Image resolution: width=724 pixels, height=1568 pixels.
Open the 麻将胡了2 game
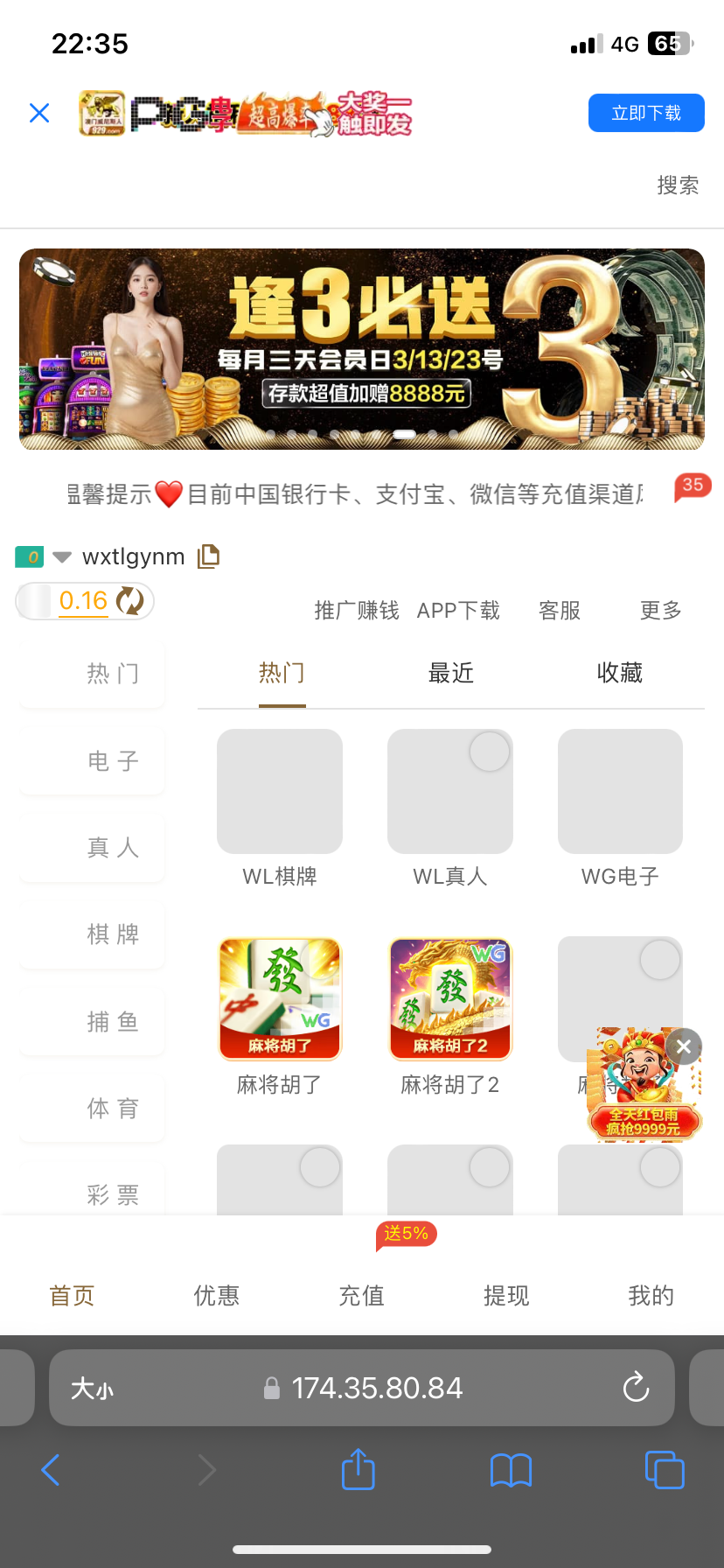click(x=450, y=999)
